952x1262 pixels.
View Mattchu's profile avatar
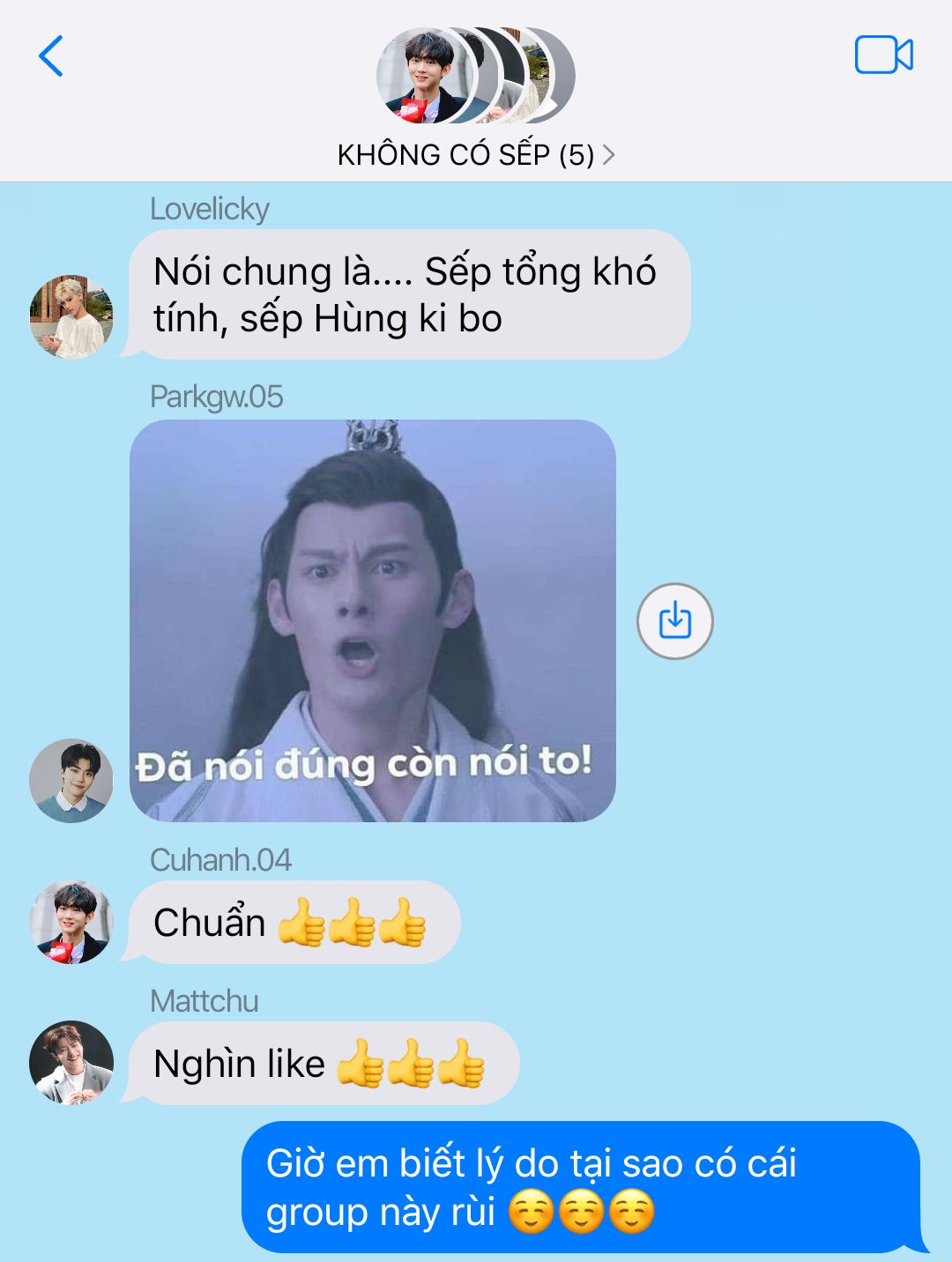71,1063
